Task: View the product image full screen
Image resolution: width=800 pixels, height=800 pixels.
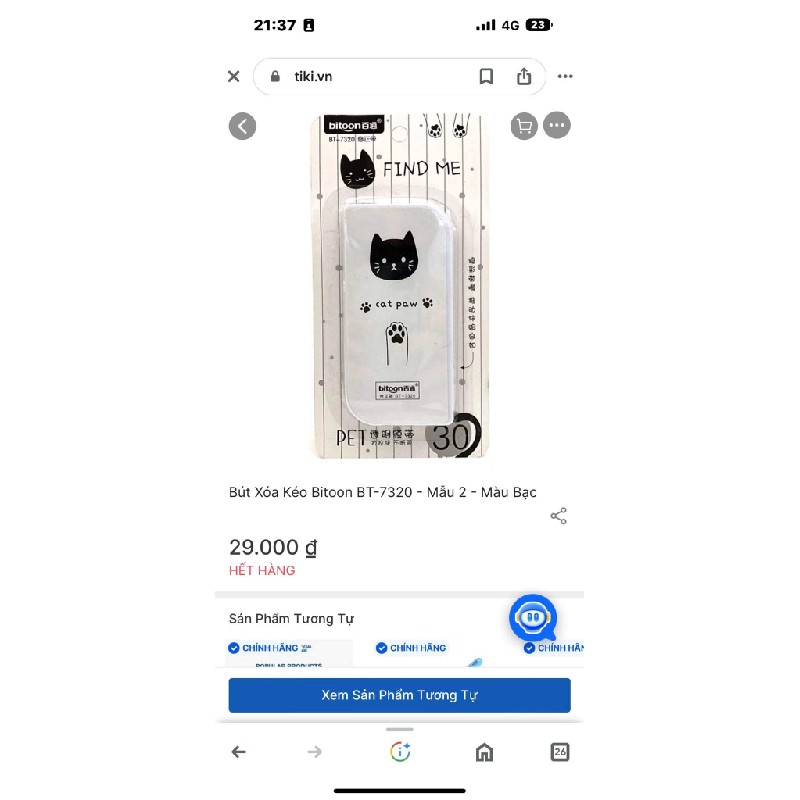Action: click(x=400, y=290)
